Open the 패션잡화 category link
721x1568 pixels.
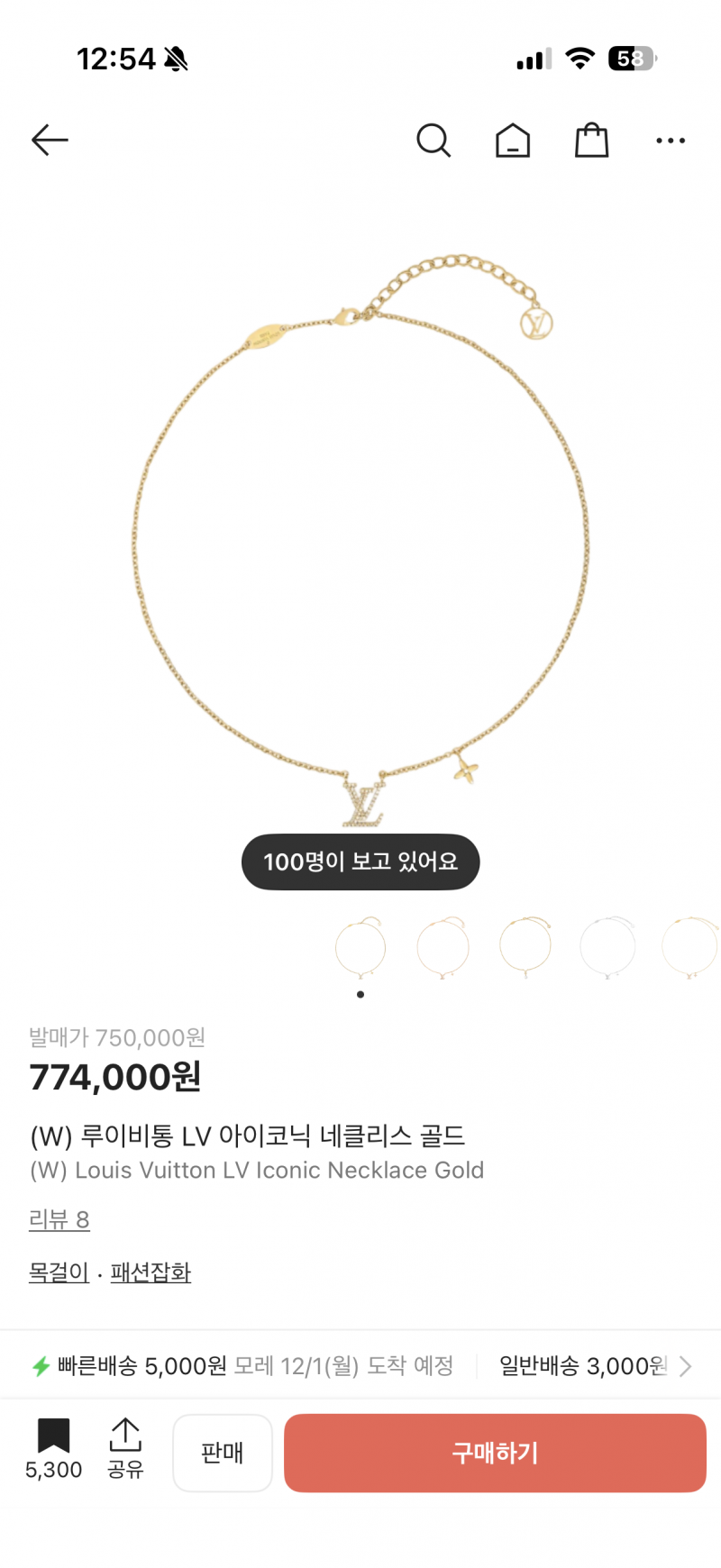pyautogui.click(x=151, y=1272)
